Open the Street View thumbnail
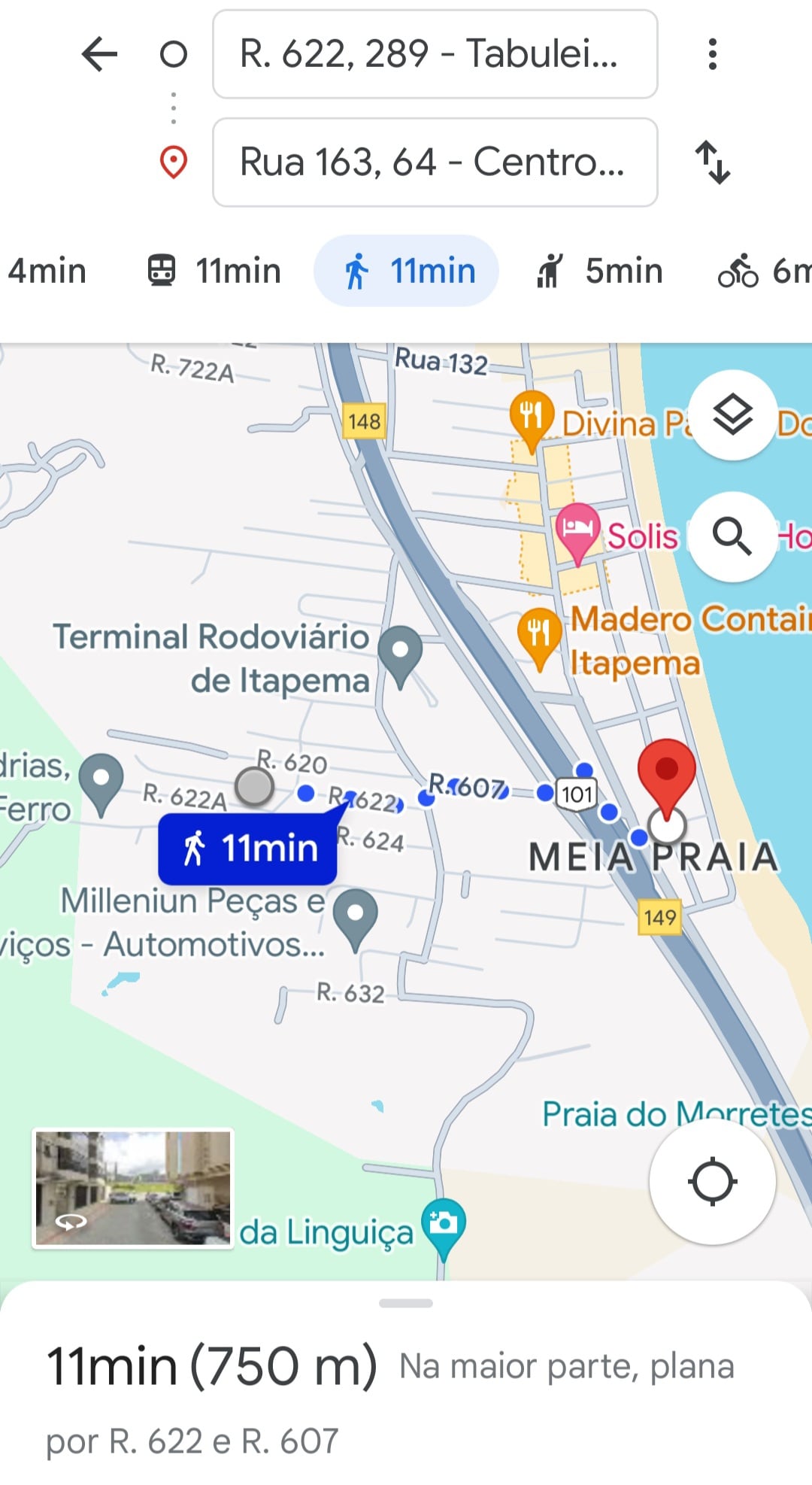 click(133, 1188)
